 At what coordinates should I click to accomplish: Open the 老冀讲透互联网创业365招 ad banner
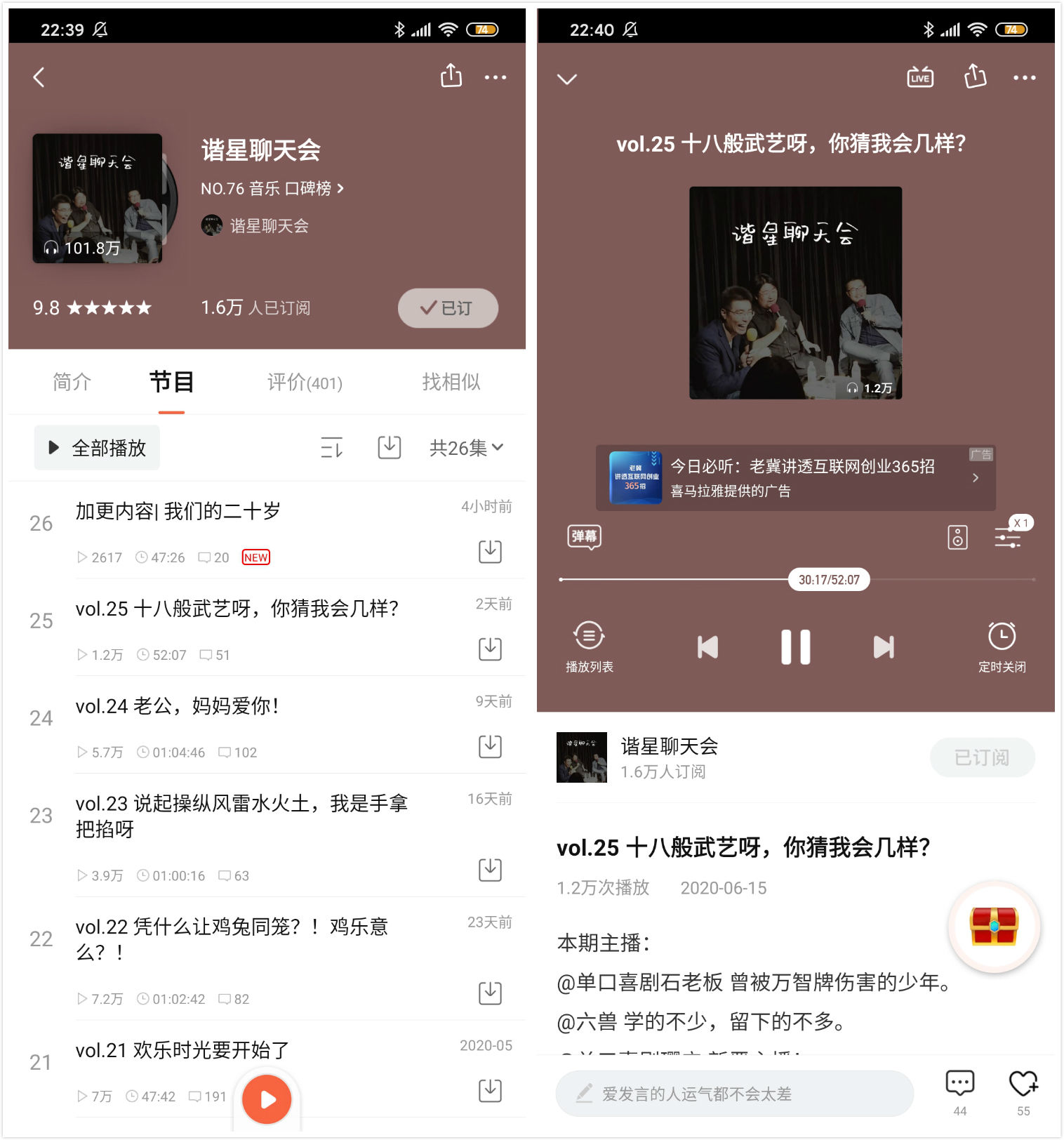coord(795,477)
